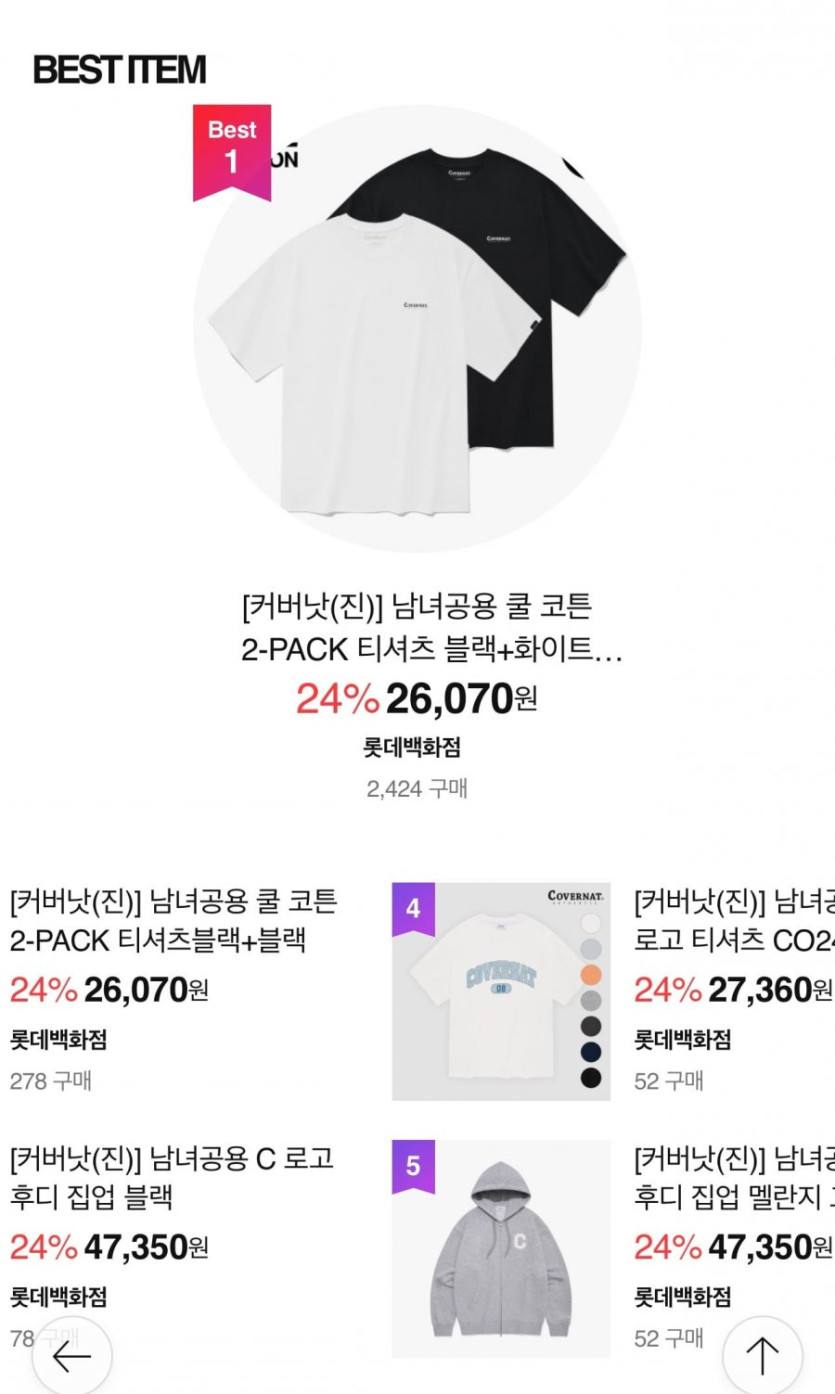The image size is (835, 1394).
Task: Open the 2-PACK 티셔츠블랙+블랙 product listing
Action: click(173, 921)
